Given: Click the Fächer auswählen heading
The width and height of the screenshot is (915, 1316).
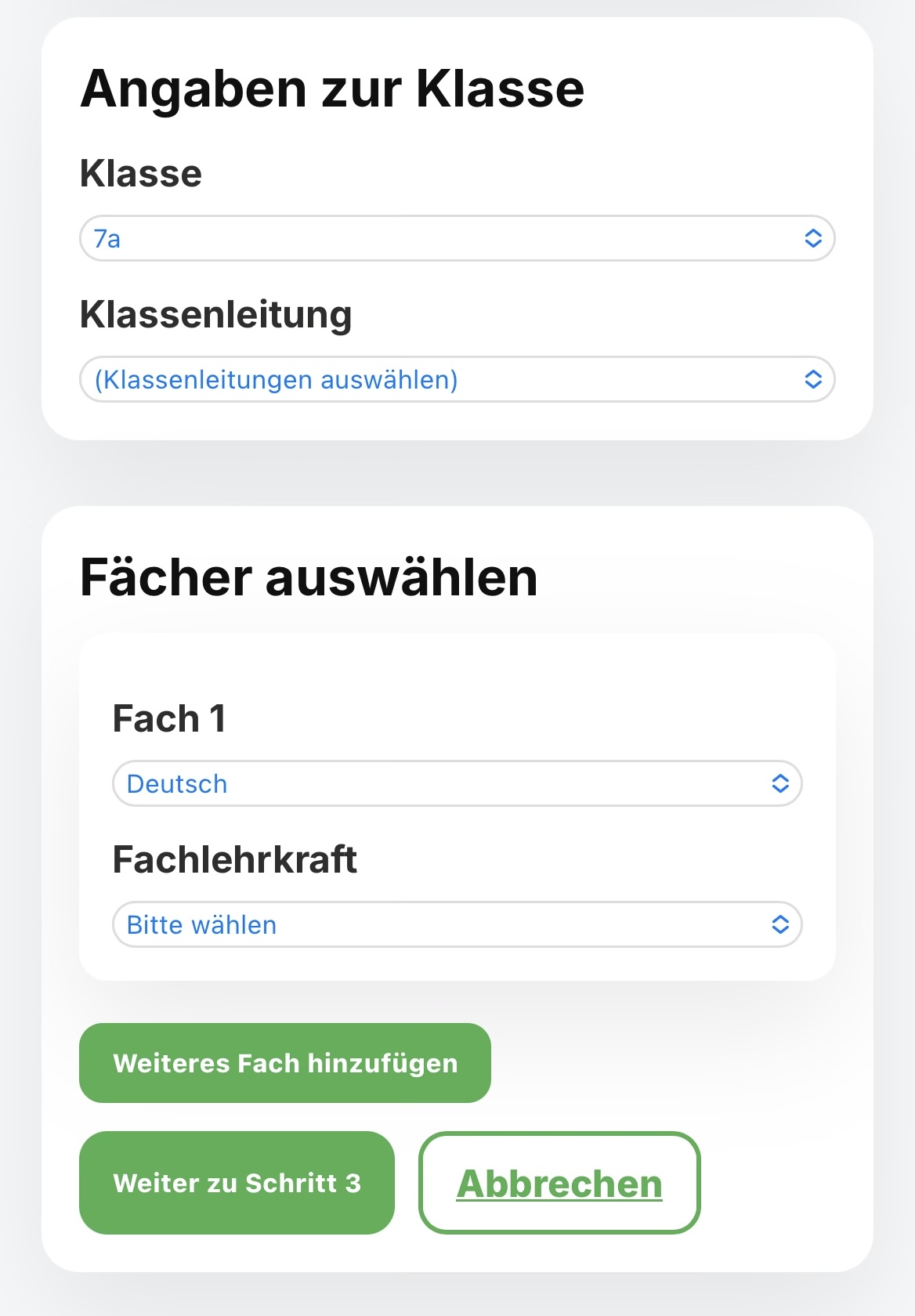Looking at the screenshot, I should click(x=309, y=578).
